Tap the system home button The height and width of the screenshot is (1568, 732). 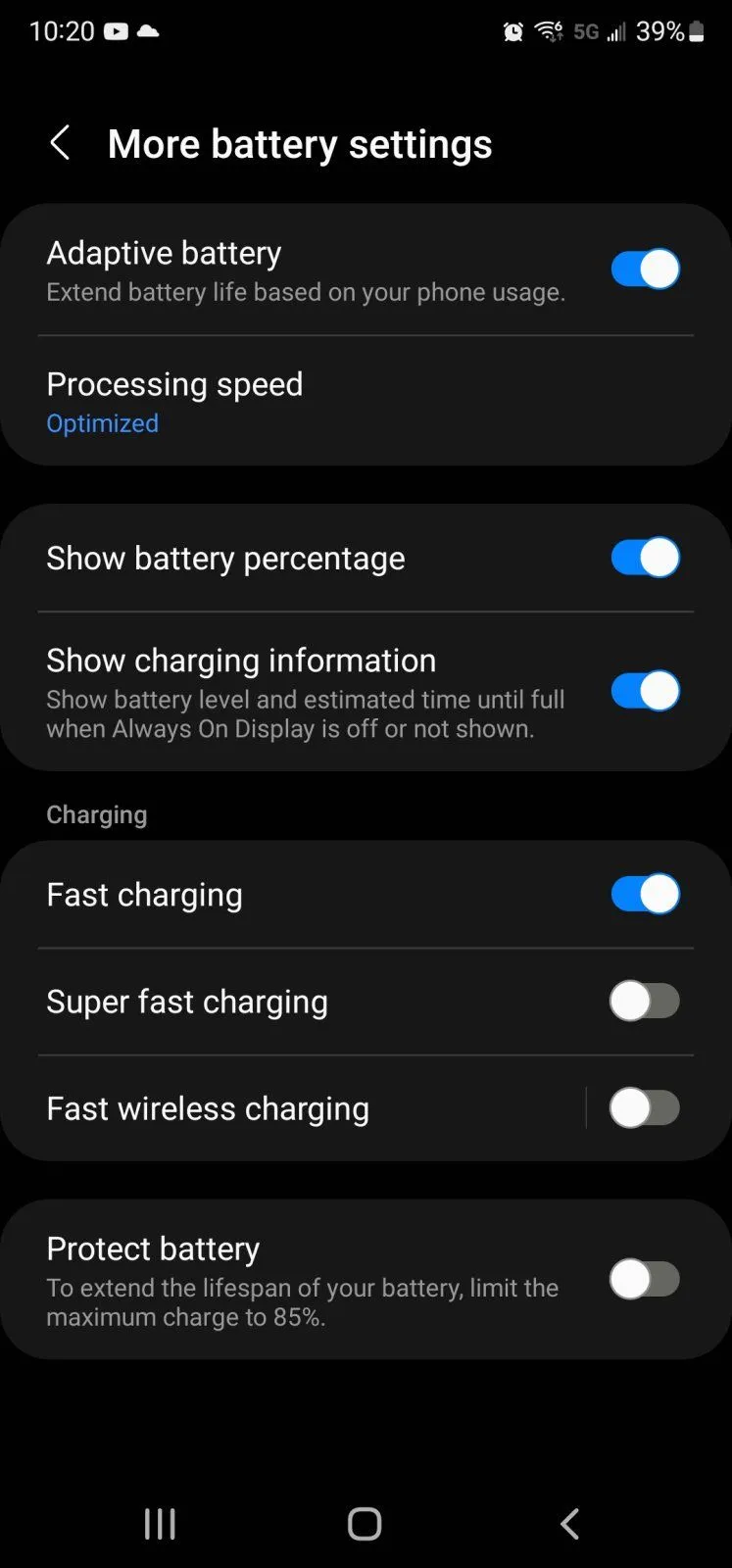(x=365, y=1524)
